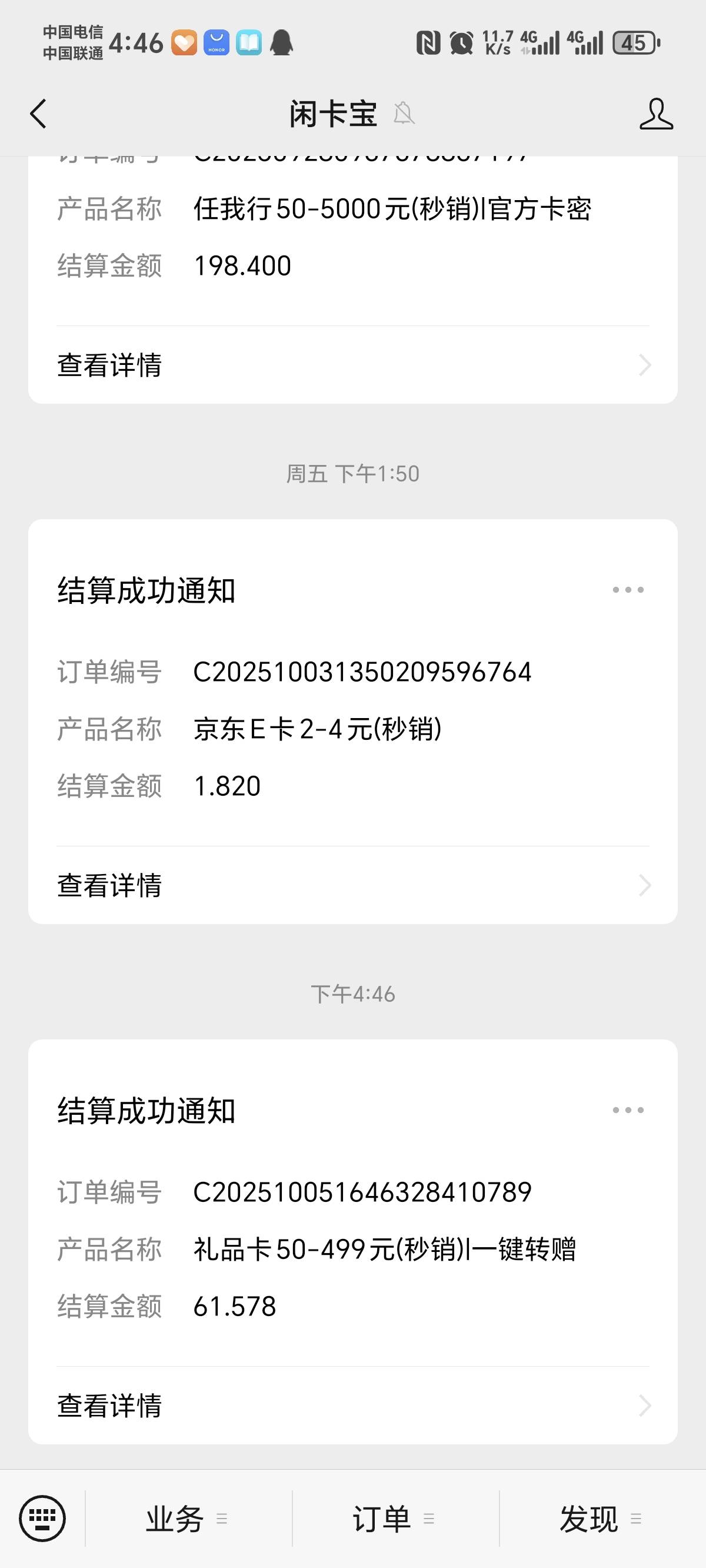Open more options on the 礼品卡 notification

628,1110
